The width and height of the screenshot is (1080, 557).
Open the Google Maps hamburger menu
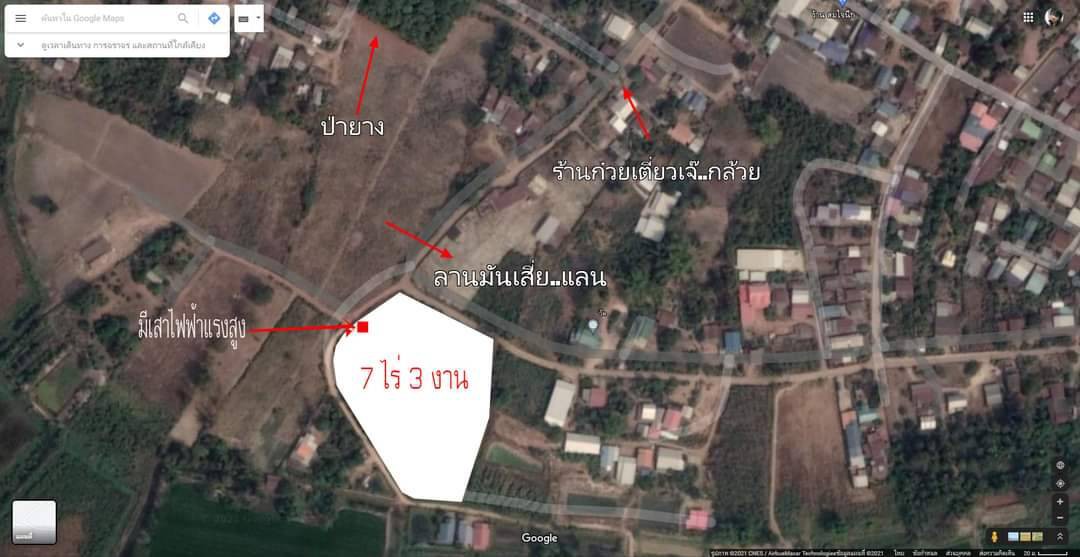click(20, 18)
